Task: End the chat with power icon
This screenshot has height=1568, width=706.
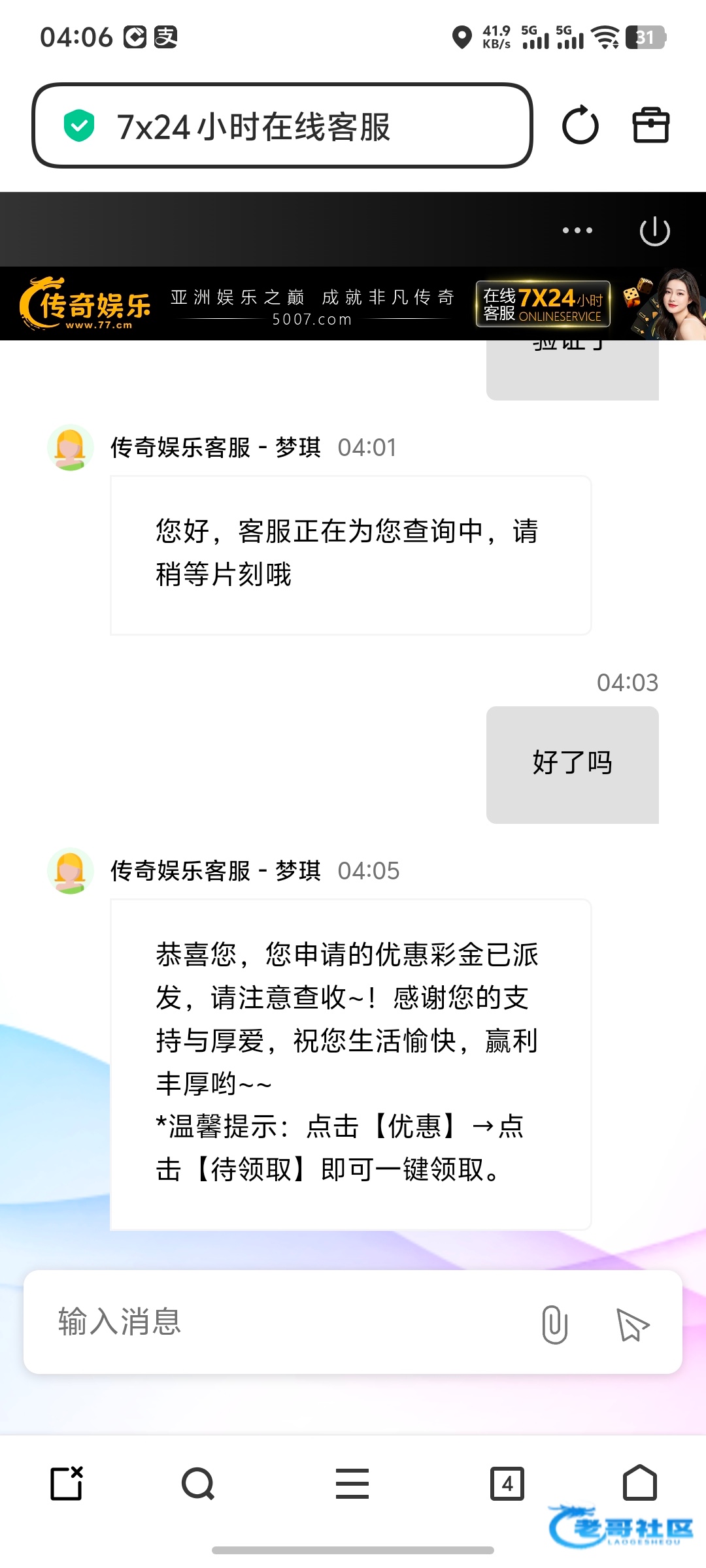Action: [x=654, y=231]
